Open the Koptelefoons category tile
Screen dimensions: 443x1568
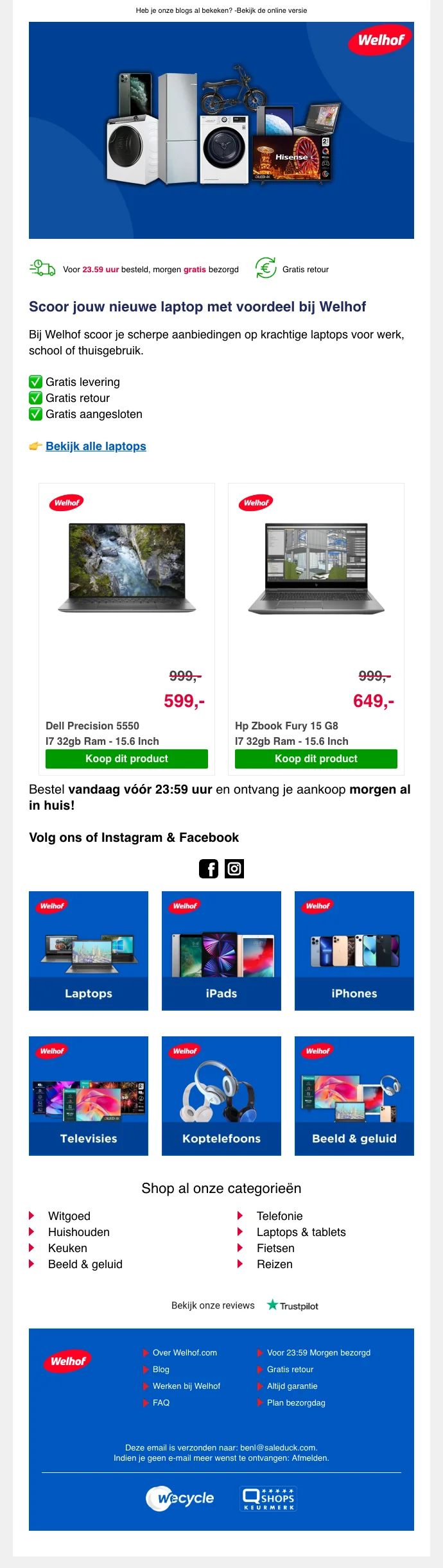[x=221, y=1095]
